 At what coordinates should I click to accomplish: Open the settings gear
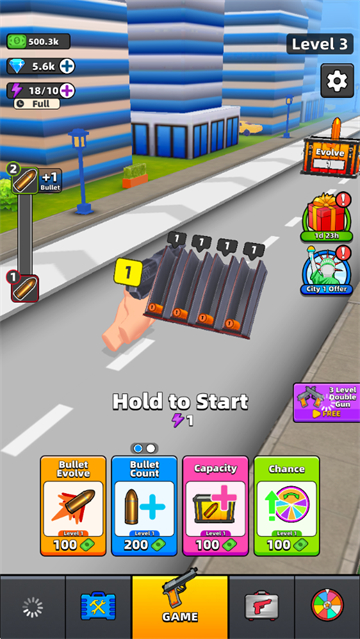pyautogui.click(x=337, y=81)
